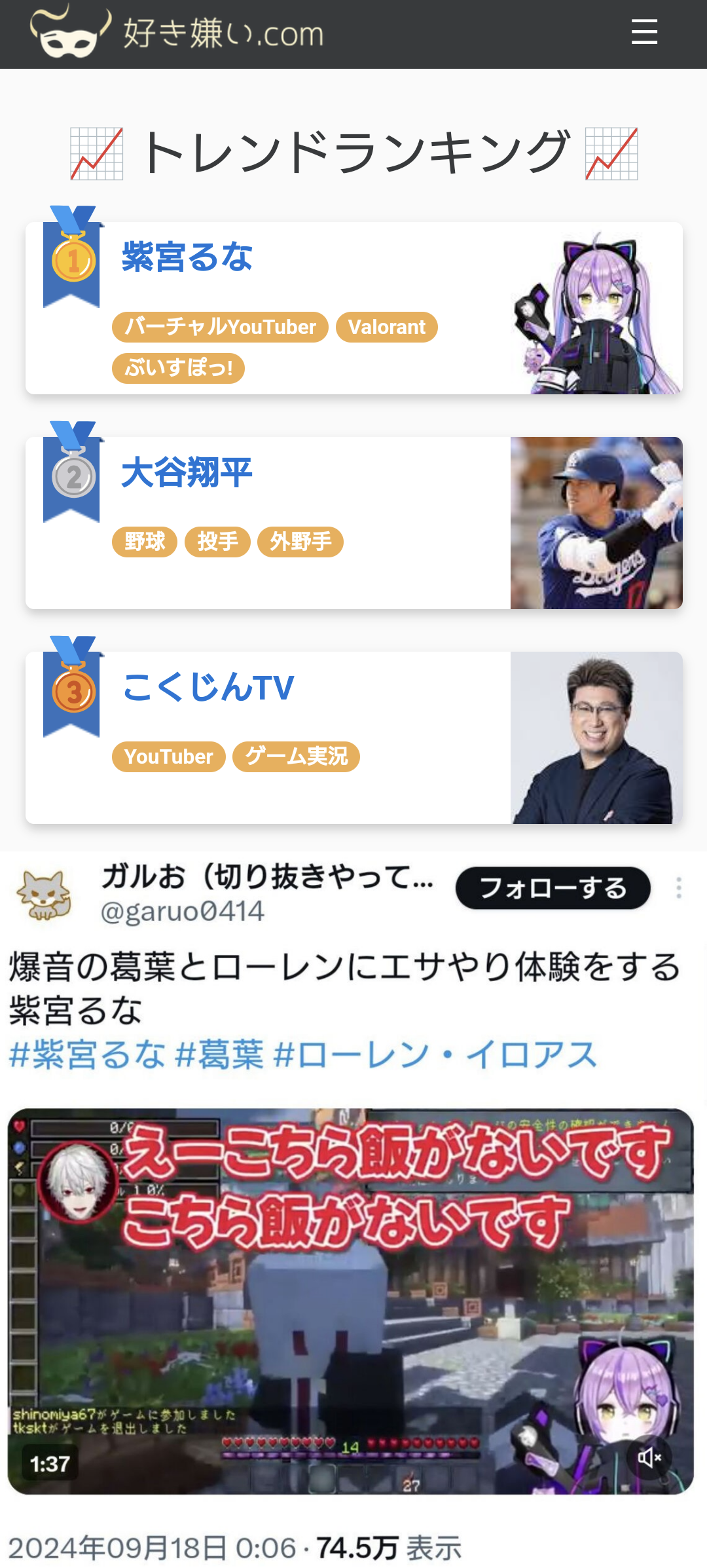This screenshot has height=1568, width=707.
Task: Follow the @garuo0414 account
Action: 553,888
